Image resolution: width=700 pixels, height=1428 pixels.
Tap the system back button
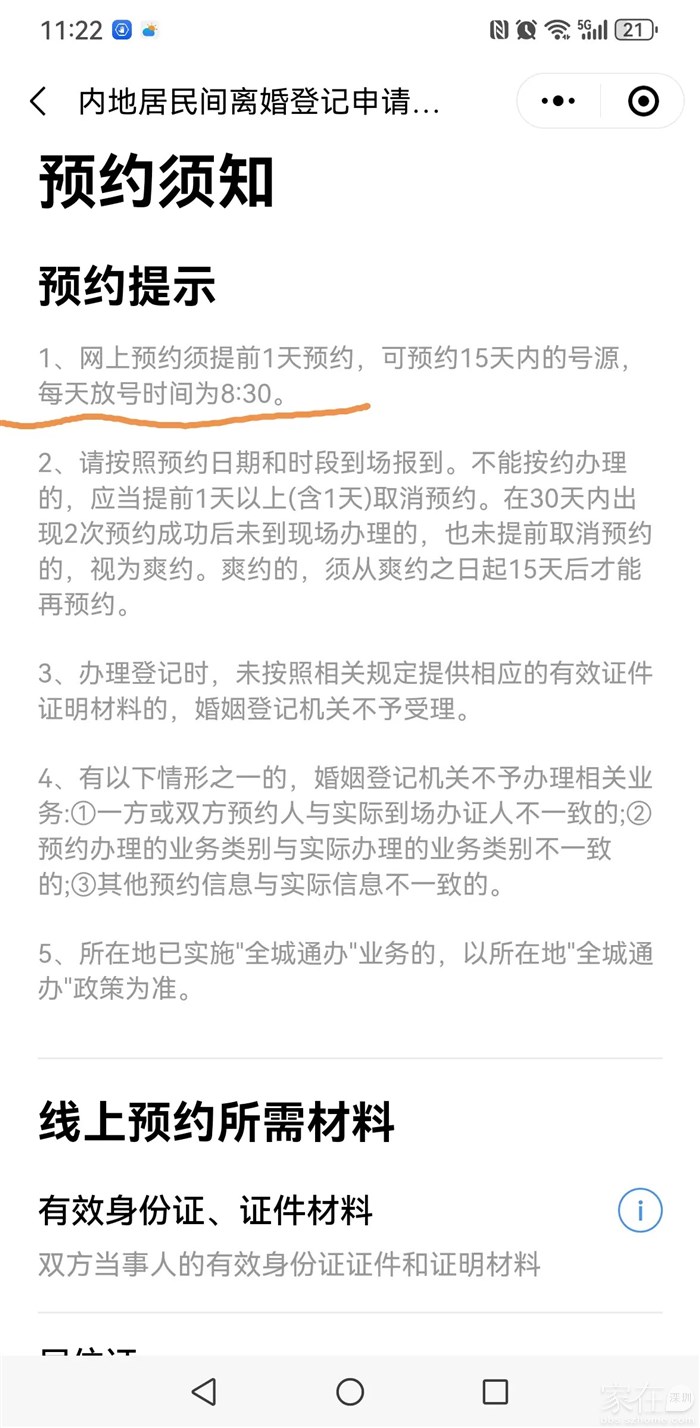pos(204,1391)
